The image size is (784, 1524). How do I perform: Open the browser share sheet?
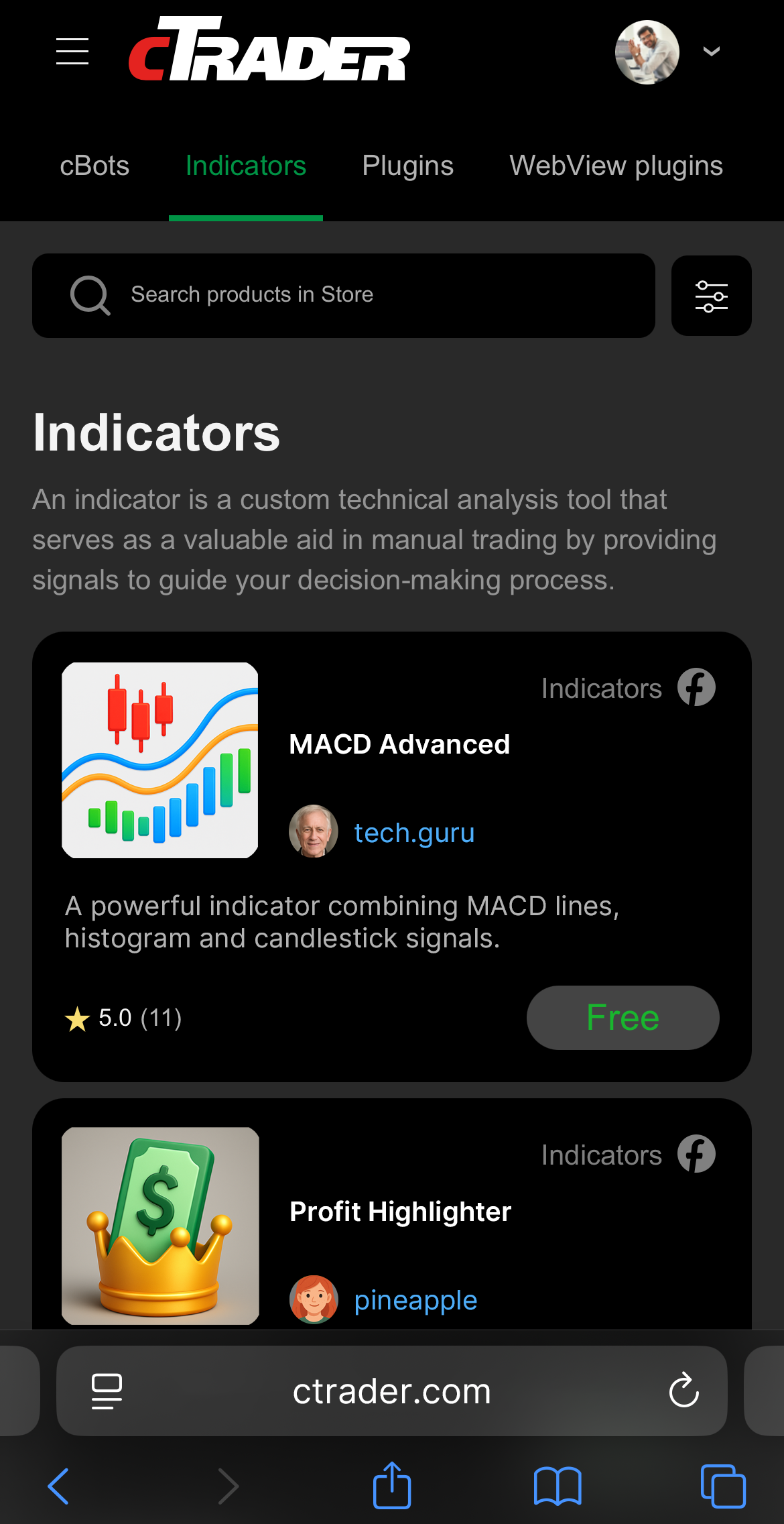click(391, 1485)
